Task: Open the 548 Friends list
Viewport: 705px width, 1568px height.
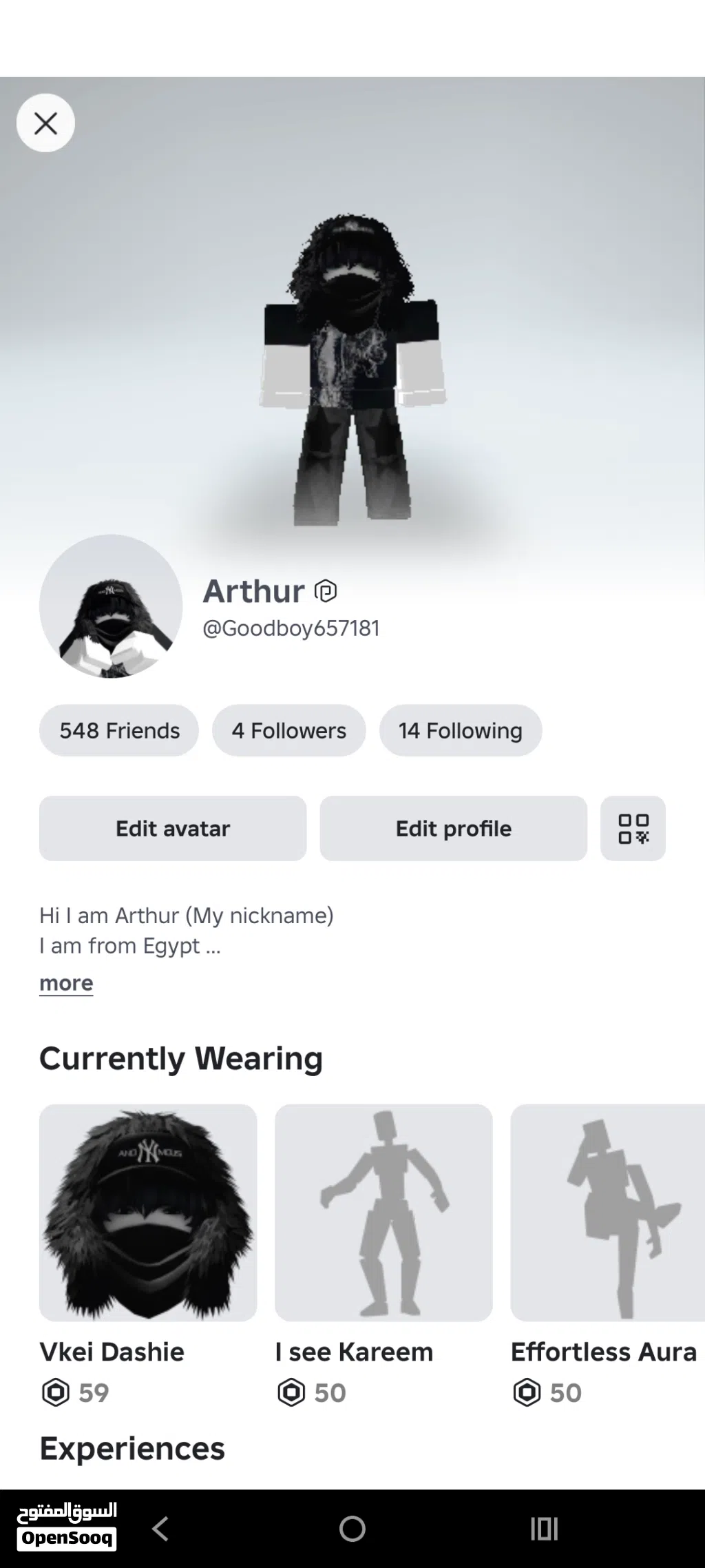Action: (x=119, y=730)
